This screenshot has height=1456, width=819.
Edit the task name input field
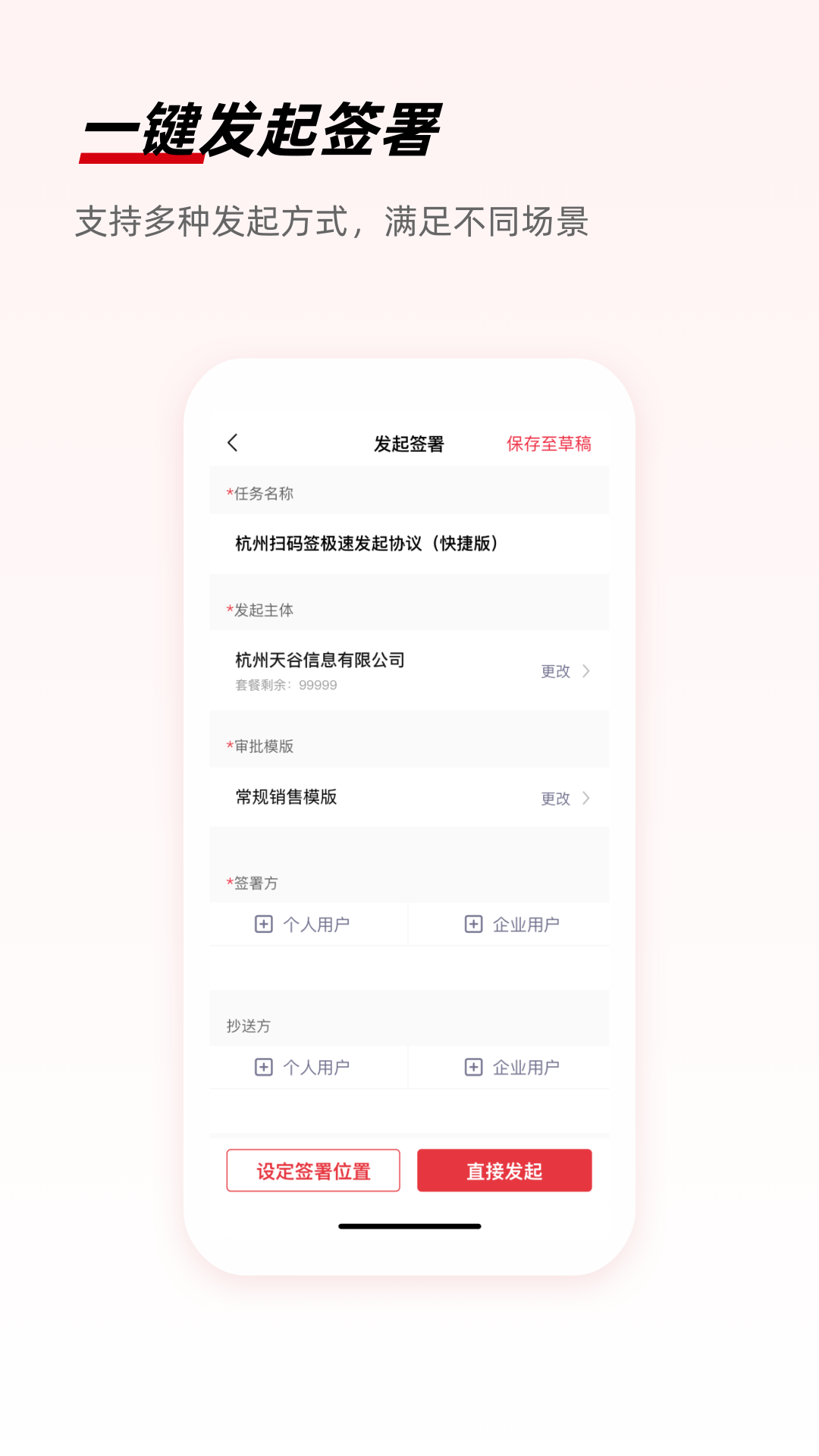coord(409,542)
